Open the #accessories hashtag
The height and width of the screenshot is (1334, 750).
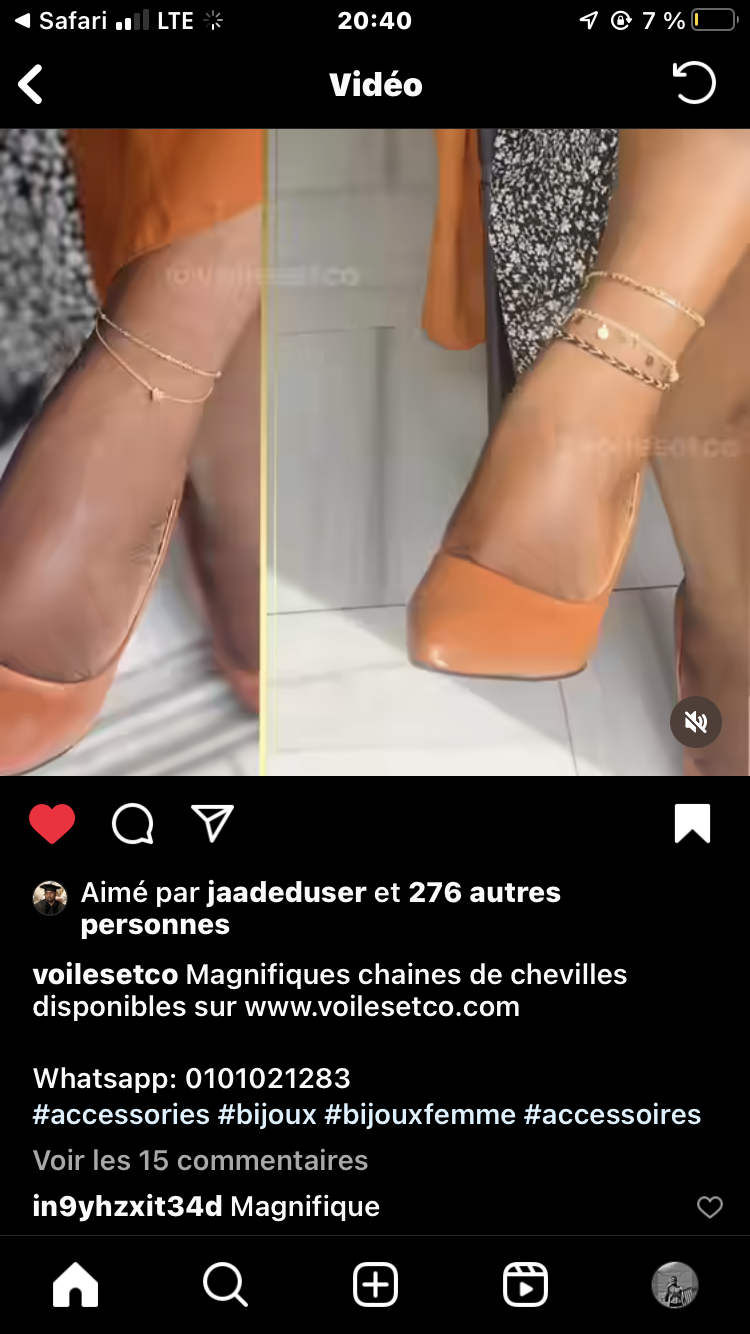121,1114
